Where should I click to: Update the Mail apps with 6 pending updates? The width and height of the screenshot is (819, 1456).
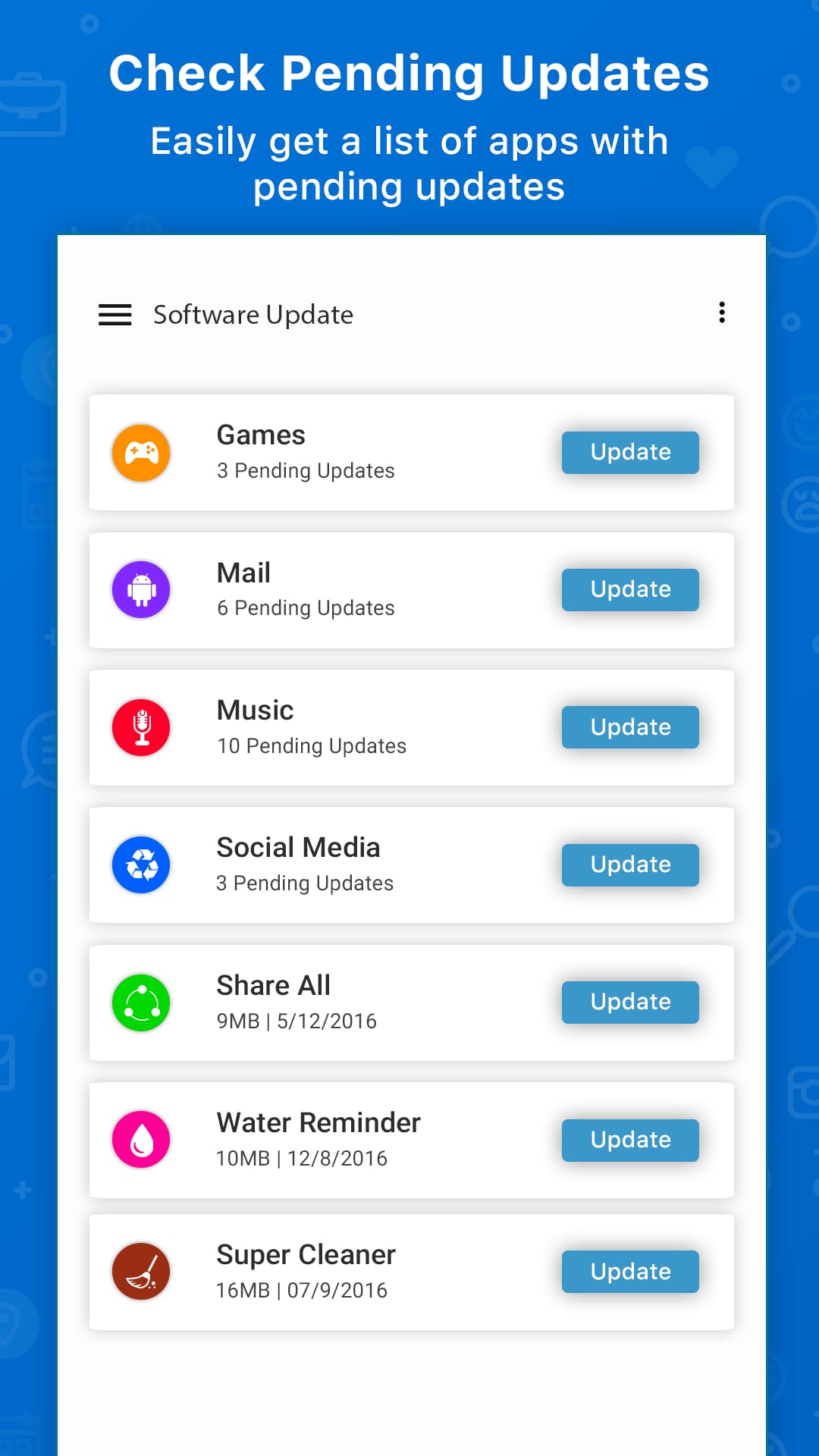(x=629, y=589)
